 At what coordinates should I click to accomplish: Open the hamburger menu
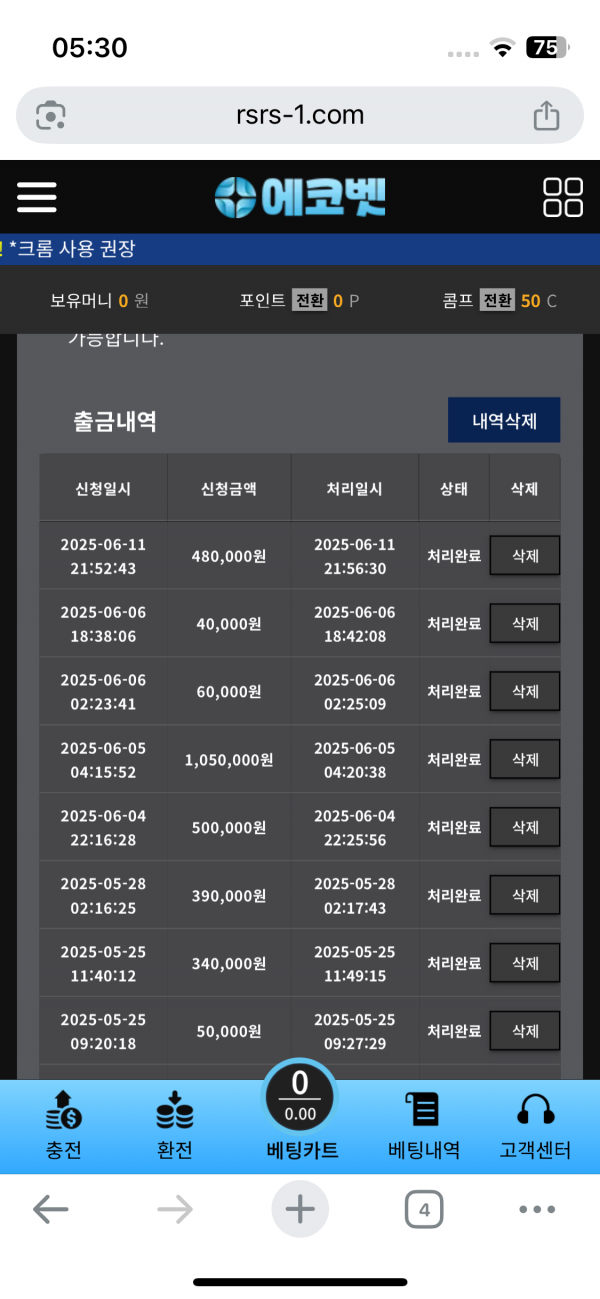[37, 197]
